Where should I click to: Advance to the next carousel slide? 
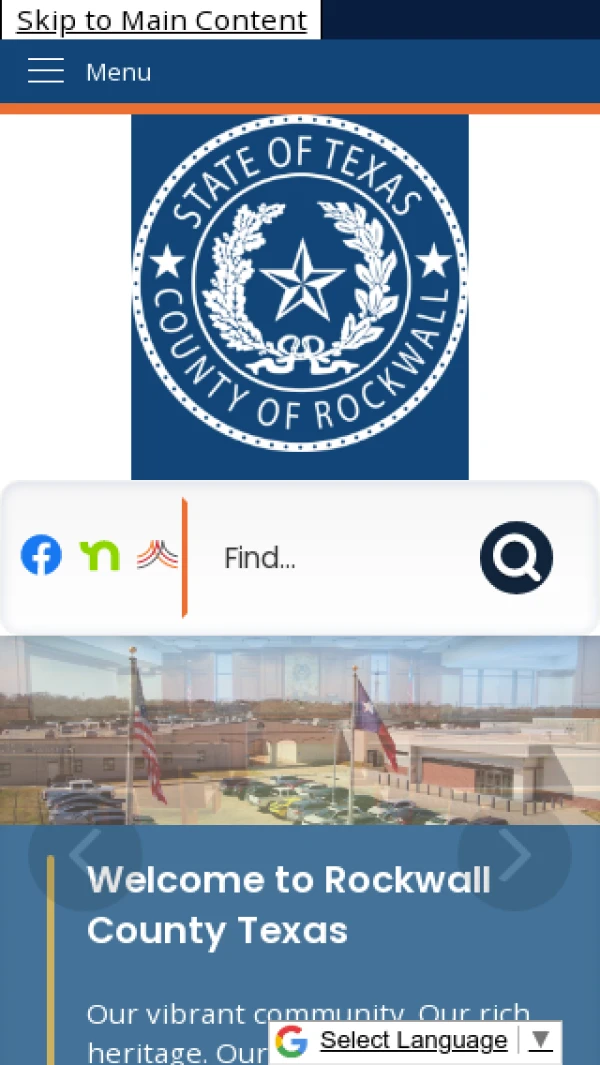(x=514, y=853)
